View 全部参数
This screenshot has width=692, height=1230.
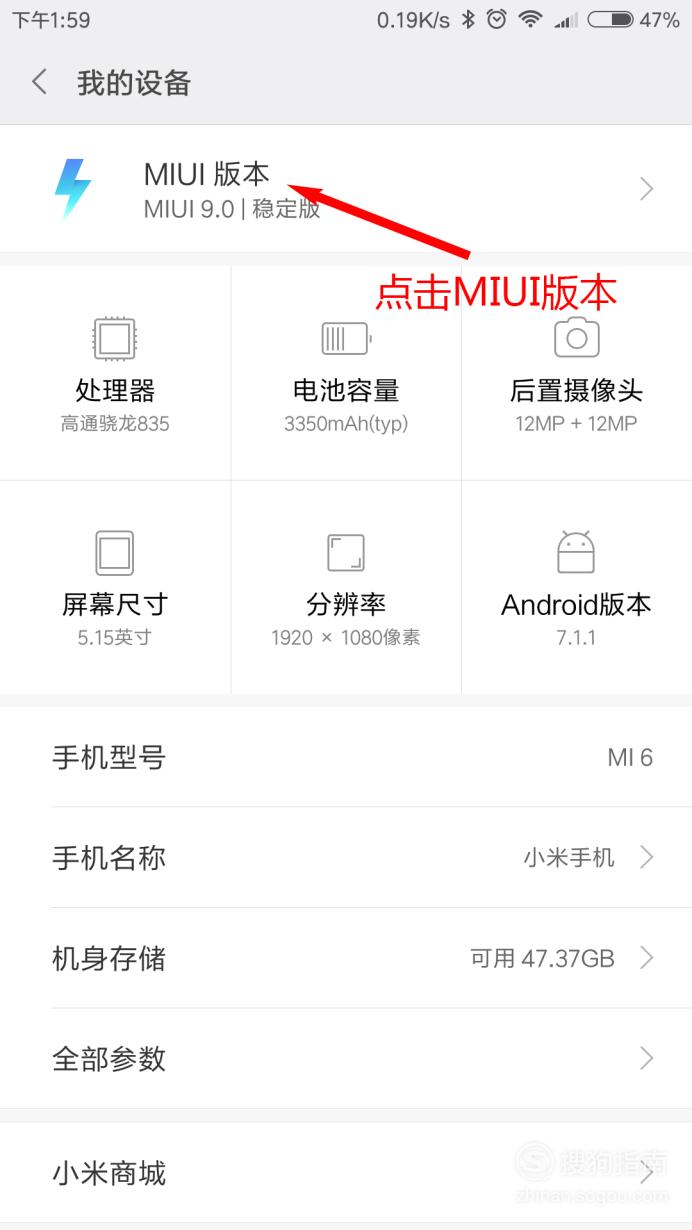click(x=346, y=1058)
